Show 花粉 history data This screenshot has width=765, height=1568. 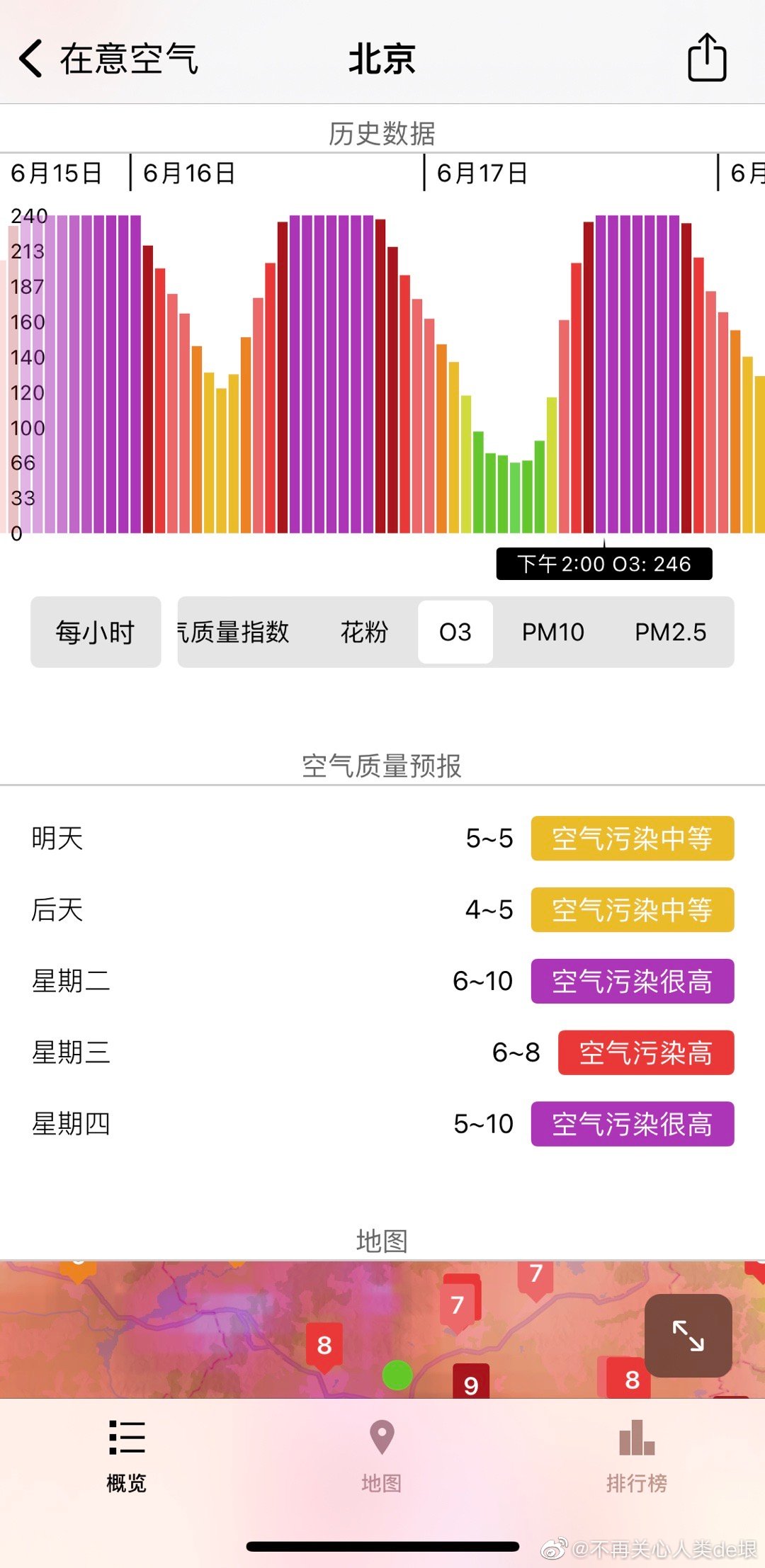point(364,632)
